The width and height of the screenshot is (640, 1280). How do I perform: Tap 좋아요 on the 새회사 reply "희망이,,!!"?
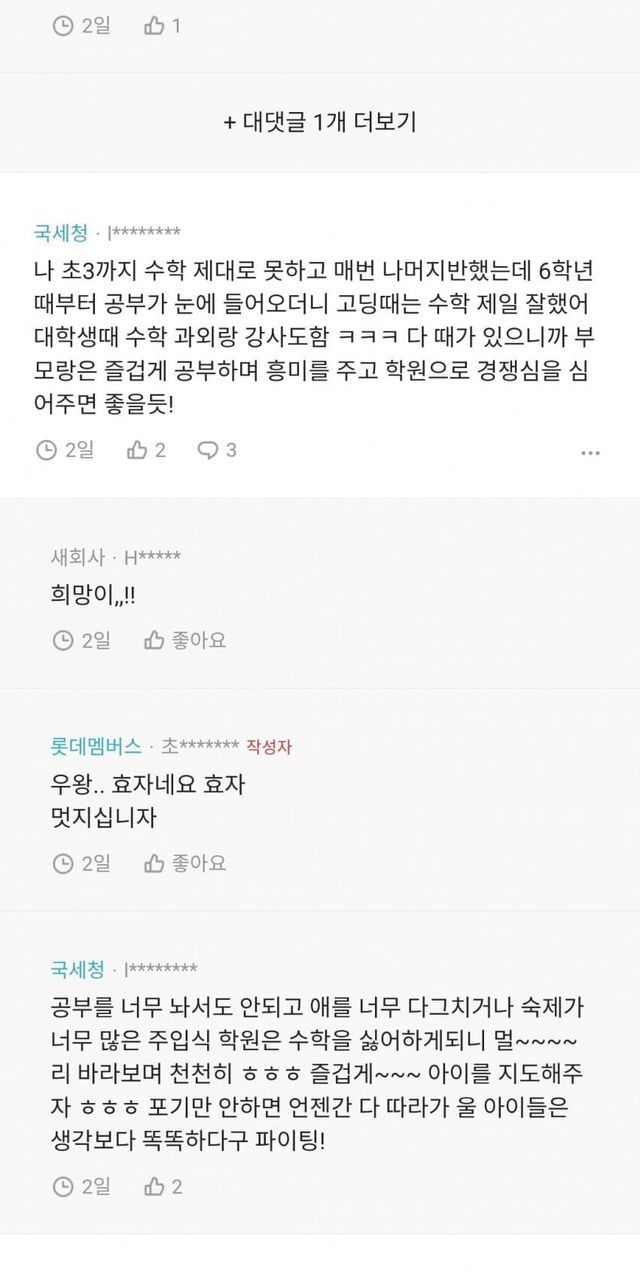pos(185,640)
